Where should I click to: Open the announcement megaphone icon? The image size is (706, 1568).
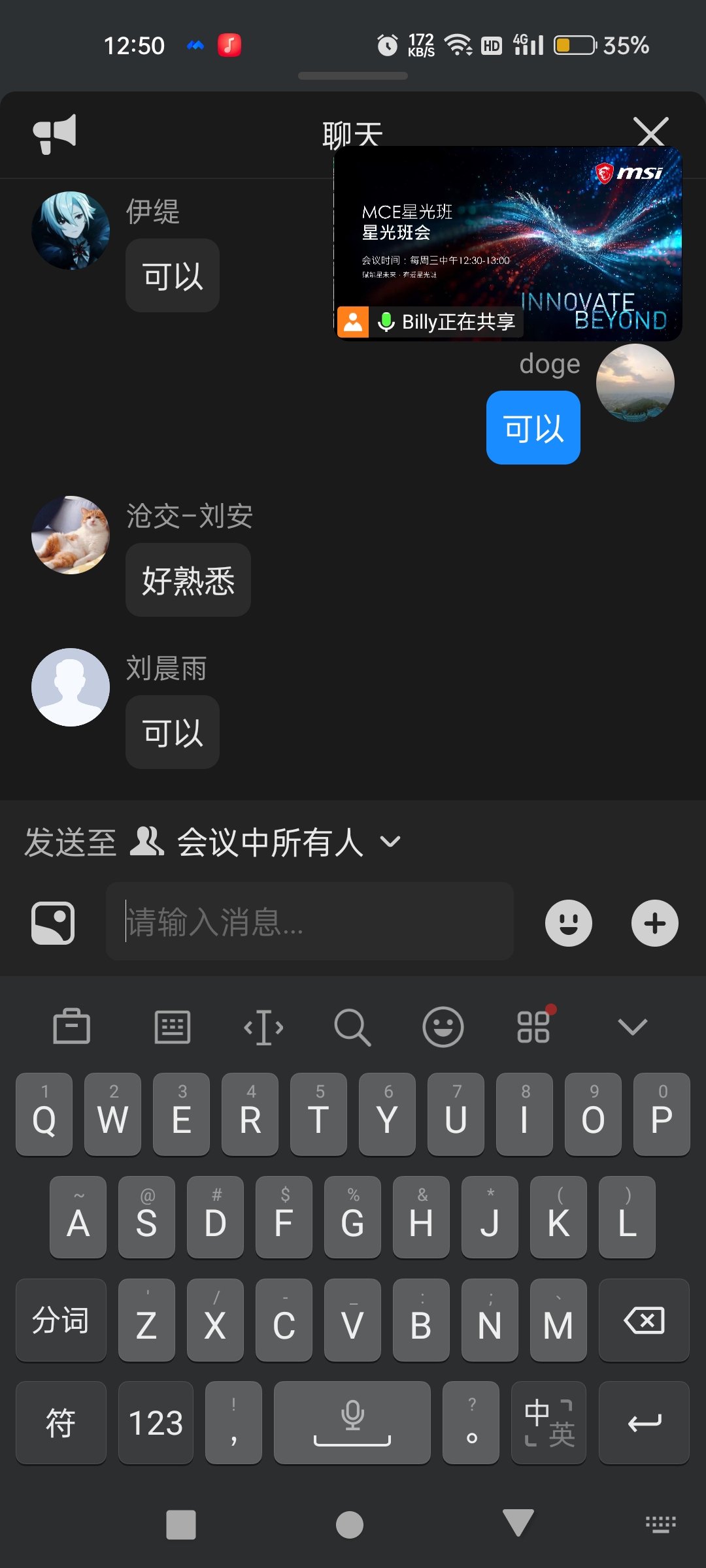tap(54, 133)
